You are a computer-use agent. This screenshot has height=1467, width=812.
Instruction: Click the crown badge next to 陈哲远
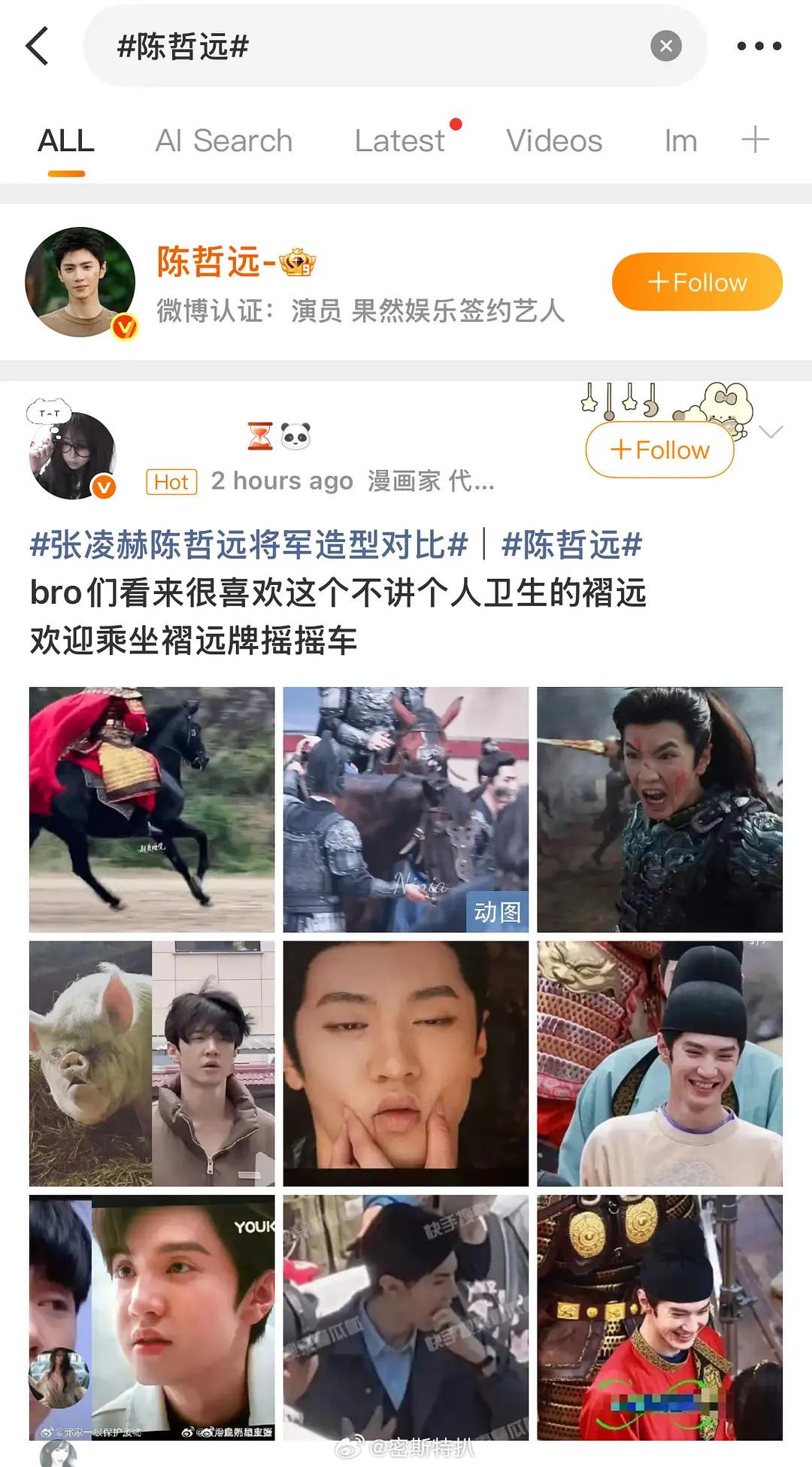298,263
